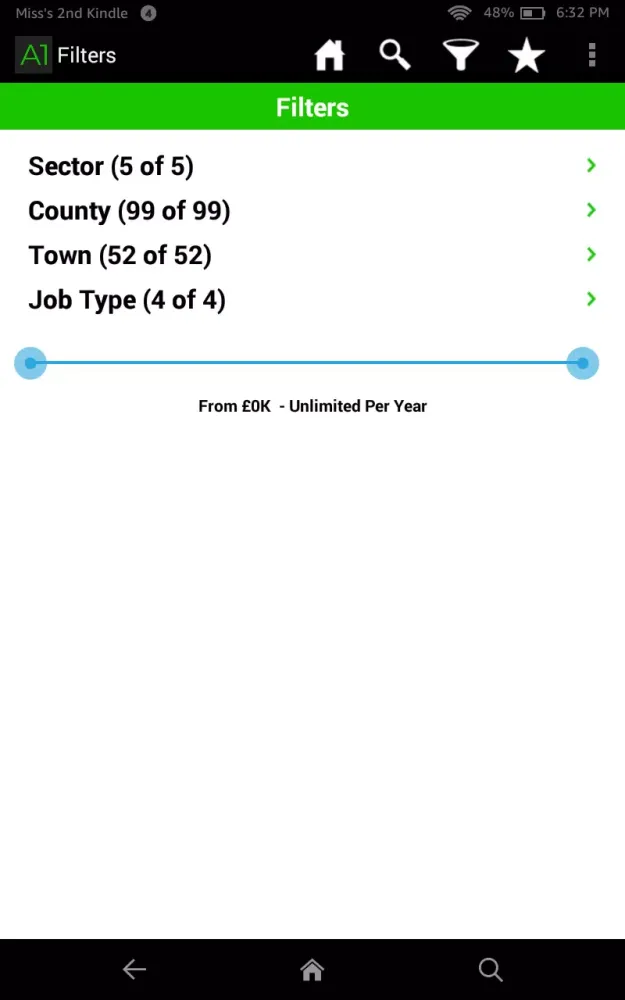The image size is (625, 1000).
Task: Open the search magnifier in app bar
Action: [x=395, y=55]
